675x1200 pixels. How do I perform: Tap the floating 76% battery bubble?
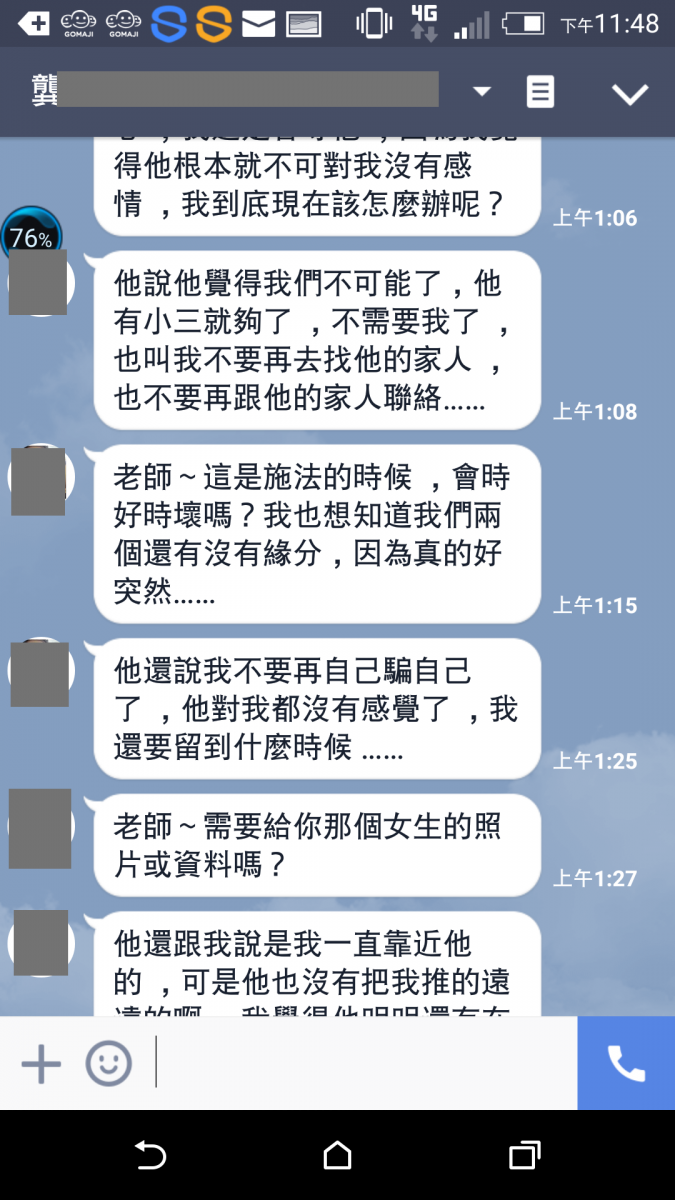point(31,235)
